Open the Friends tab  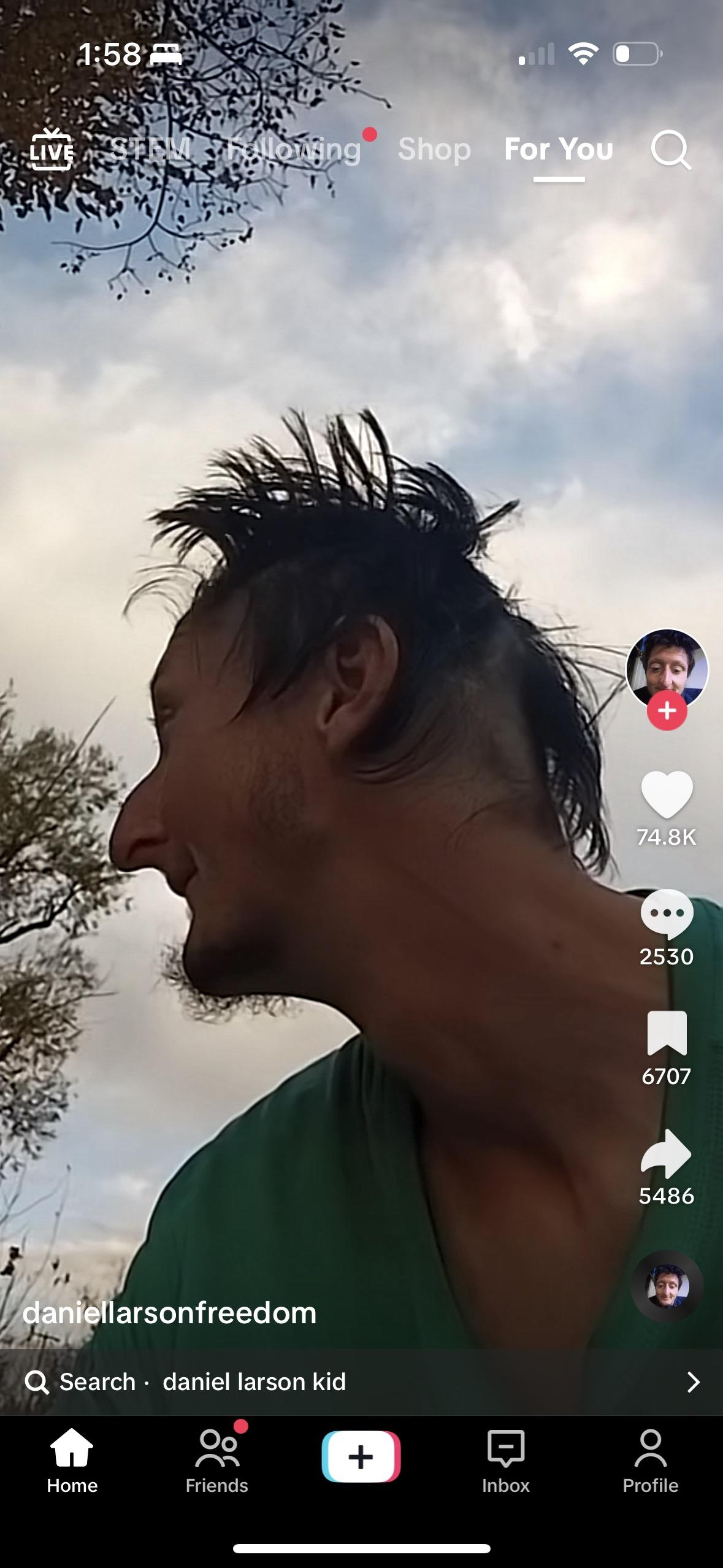(x=217, y=1461)
